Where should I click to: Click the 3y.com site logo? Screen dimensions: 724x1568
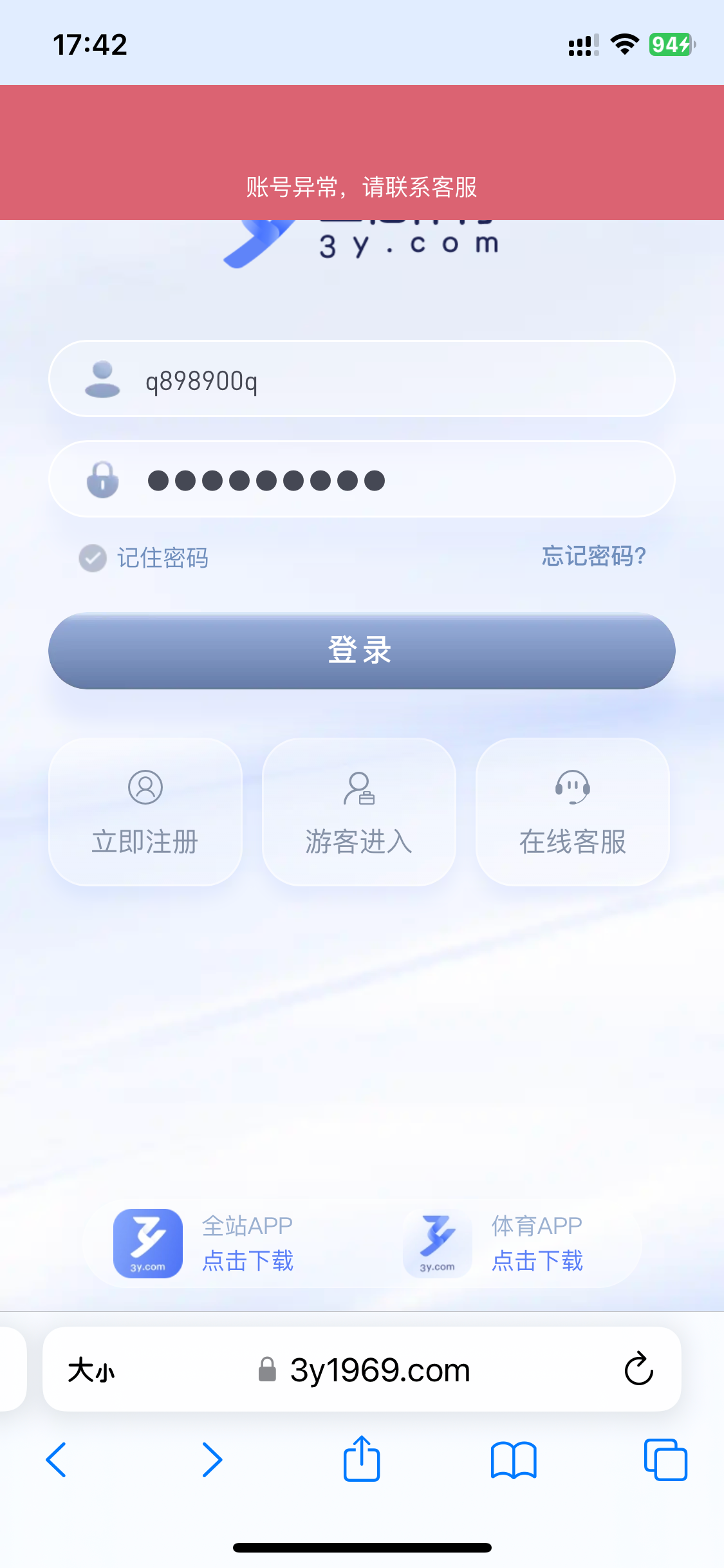tap(360, 241)
